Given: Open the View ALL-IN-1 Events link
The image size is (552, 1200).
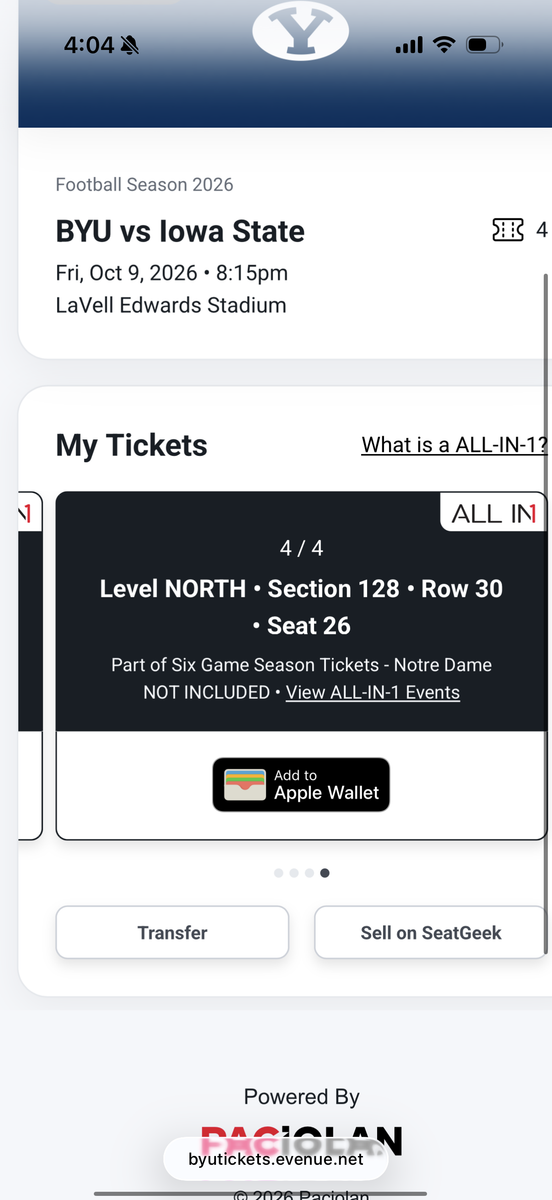Looking at the screenshot, I should pyautogui.click(x=373, y=692).
